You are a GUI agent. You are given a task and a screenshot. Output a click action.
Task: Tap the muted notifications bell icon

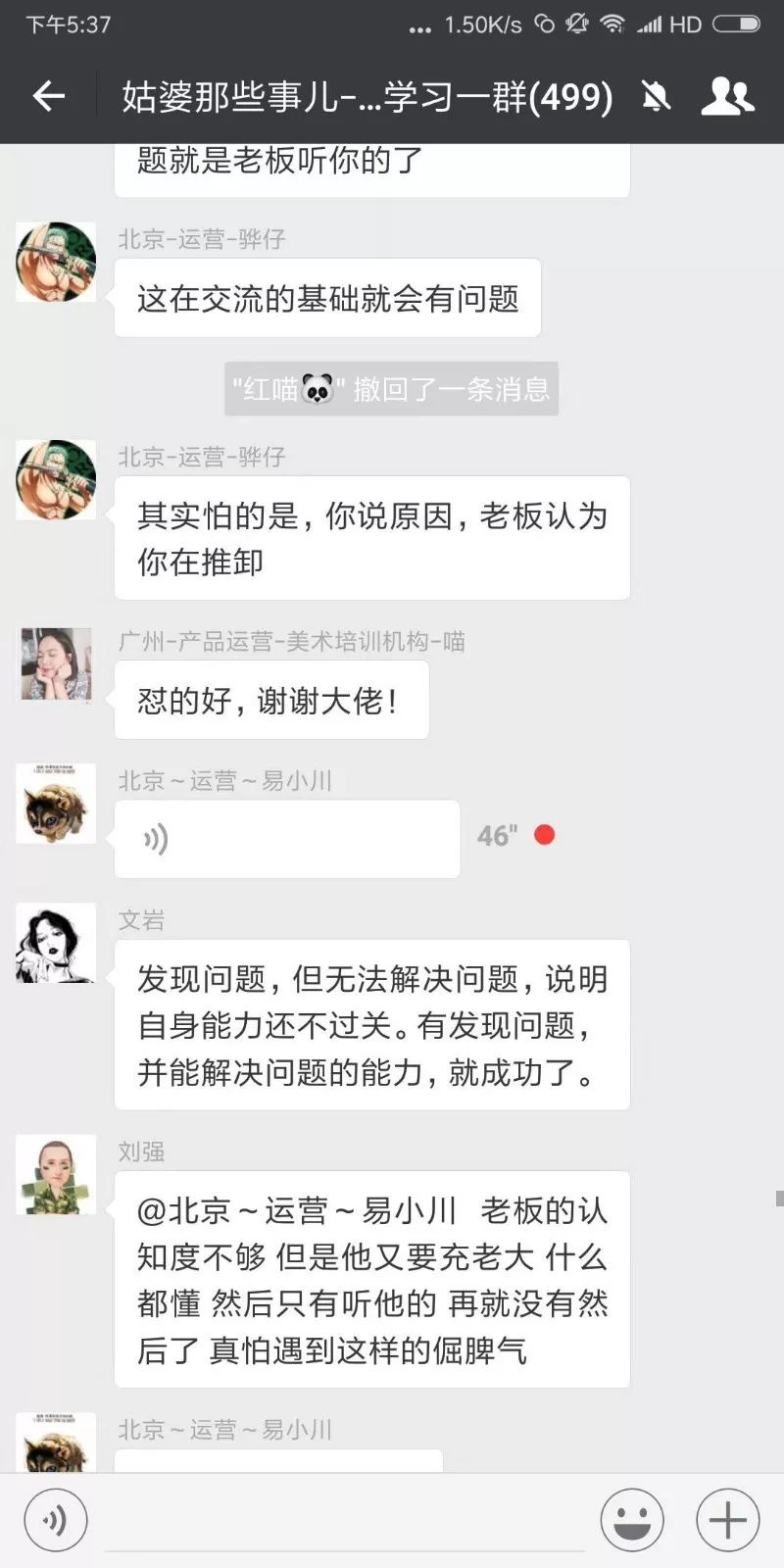[656, 96]
